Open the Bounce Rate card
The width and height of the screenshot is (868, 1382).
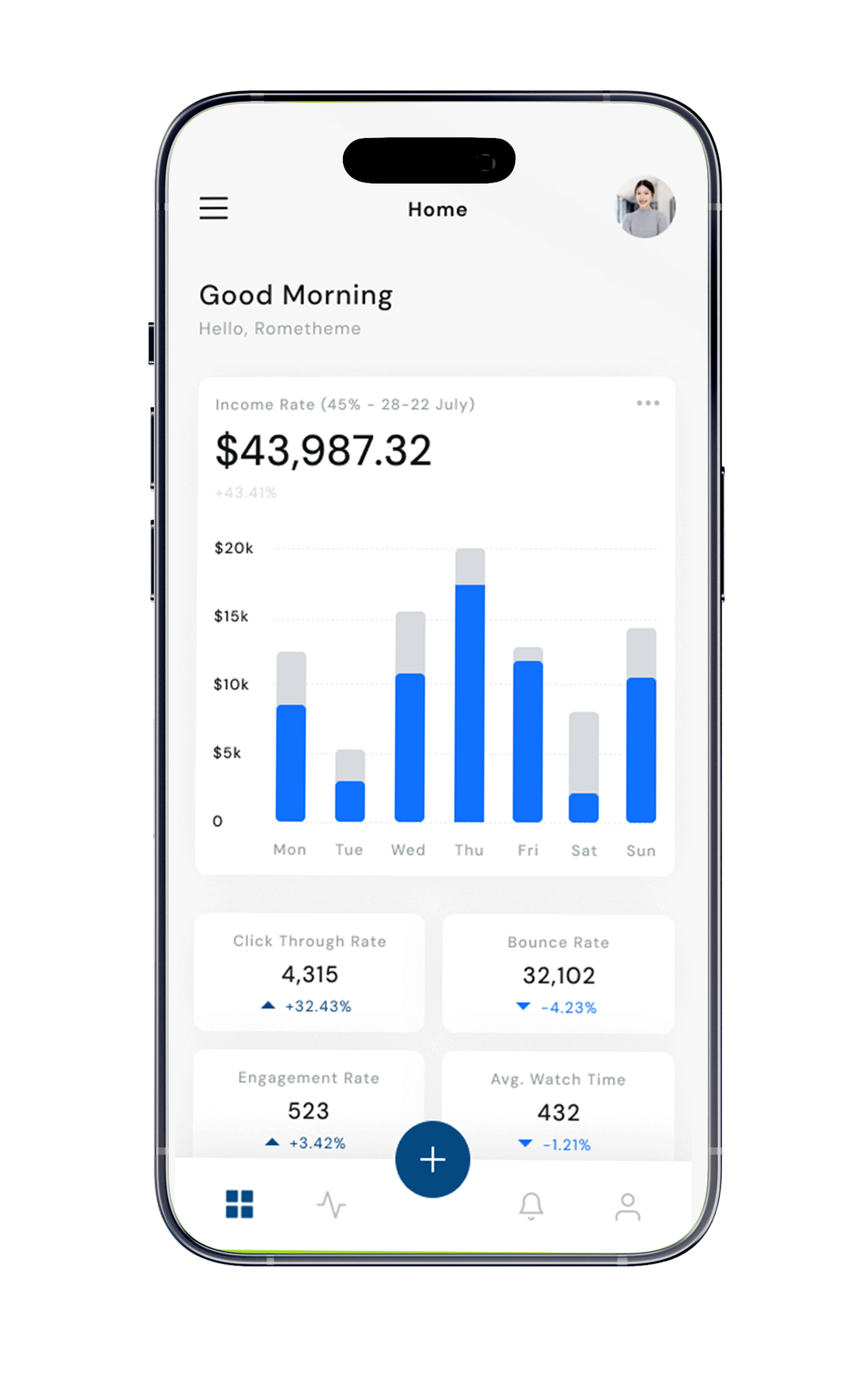tap(558, 974)
